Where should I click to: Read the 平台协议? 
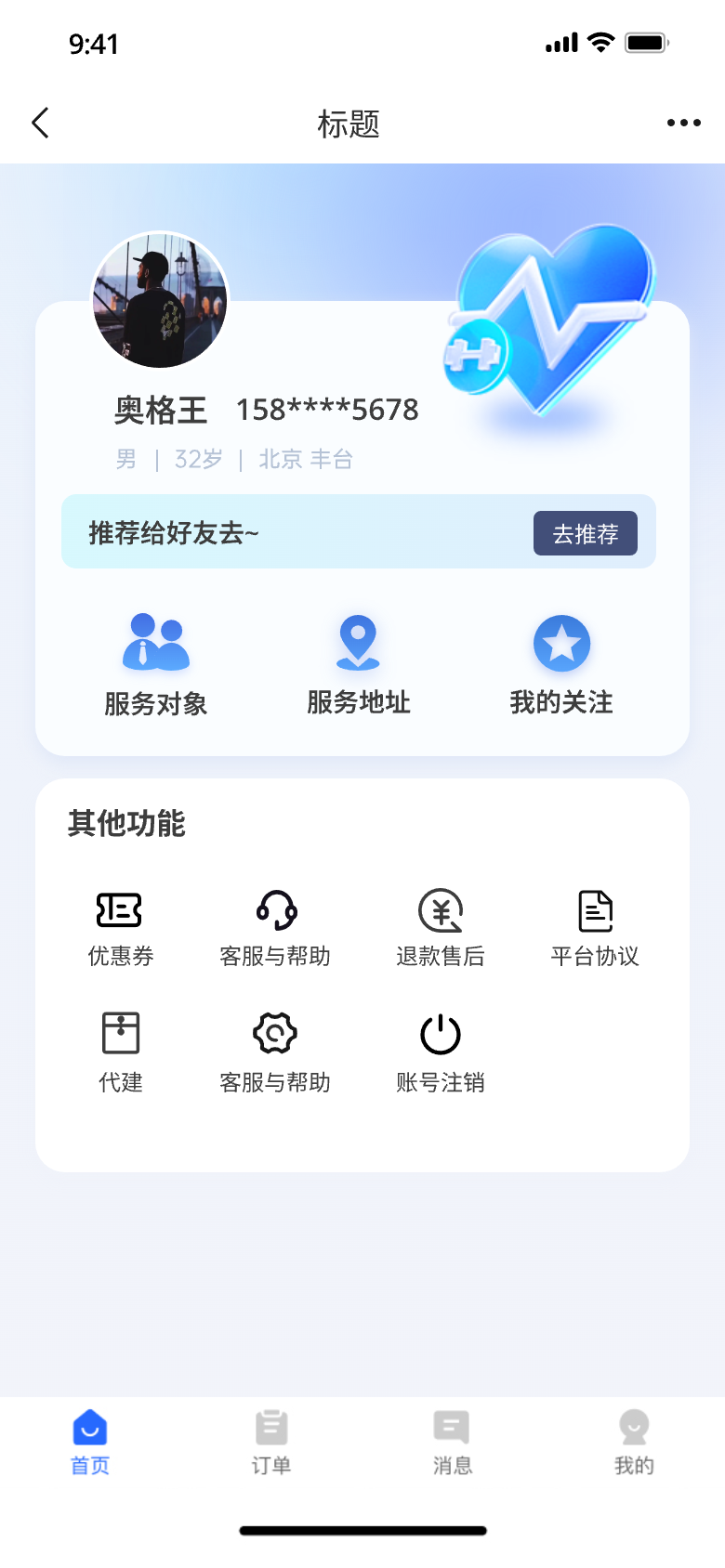(x=595, y=927)
